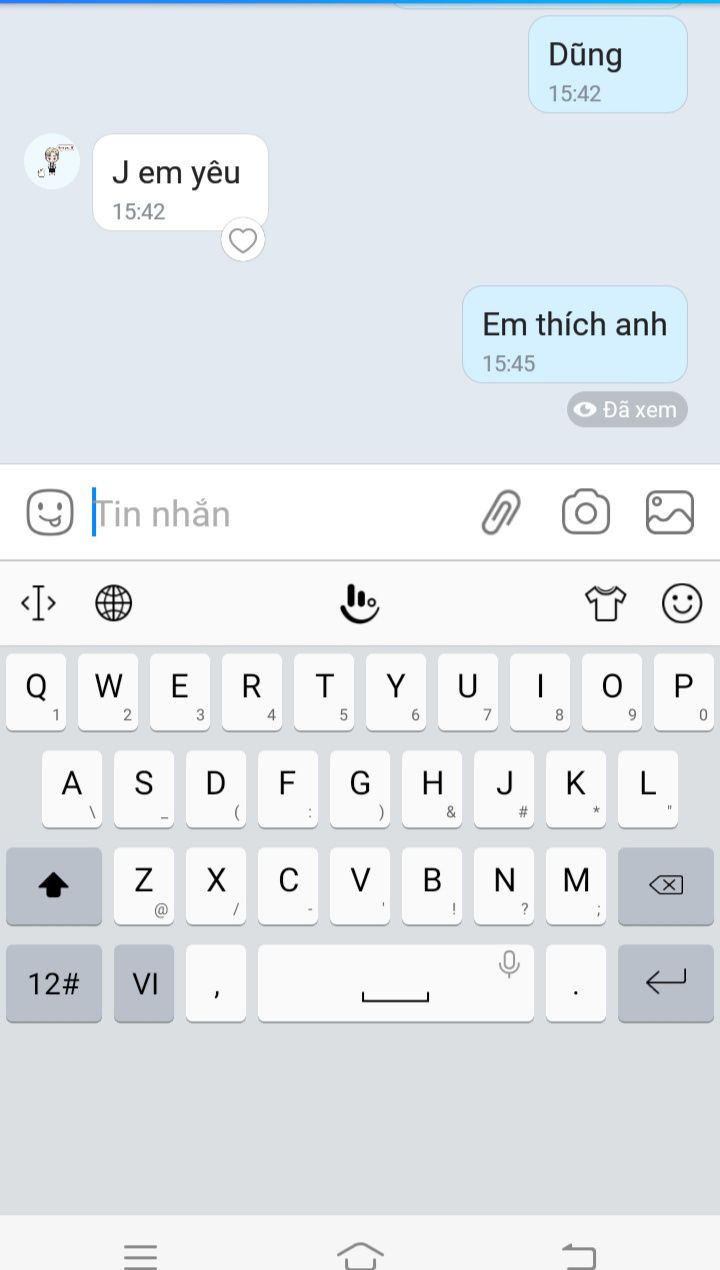Go back with the system back button

point(579,1254)
